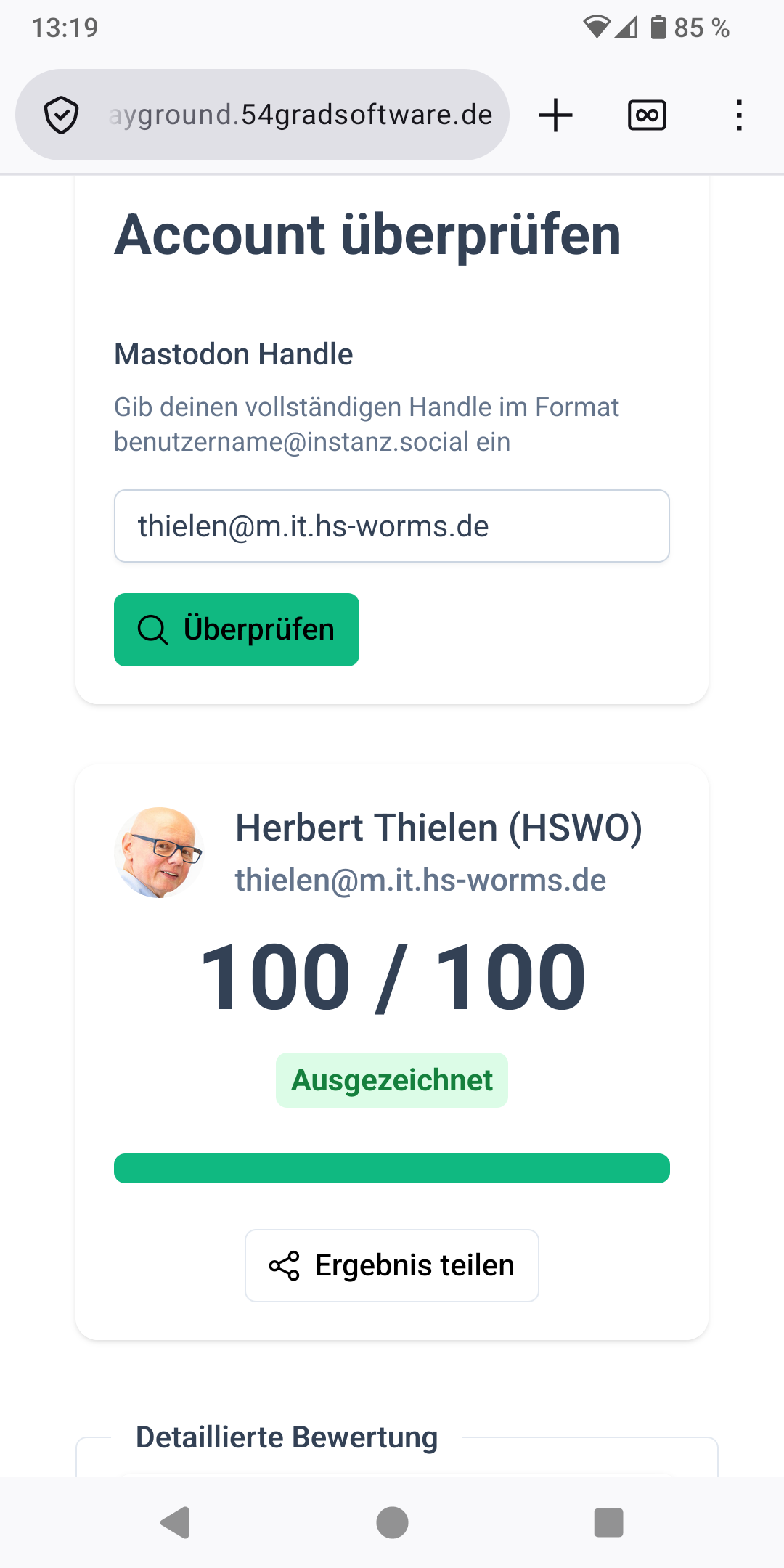Image resolution: width=784 pixels, height=1568 pixels.
Task: Tap the green Überprüfen button
Action: 237,629
